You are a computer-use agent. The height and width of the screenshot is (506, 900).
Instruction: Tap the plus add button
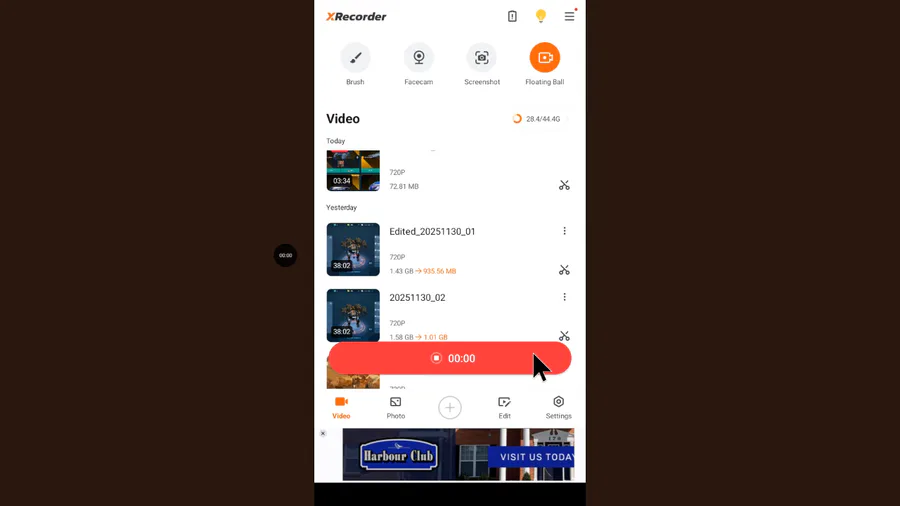[450, 407]
